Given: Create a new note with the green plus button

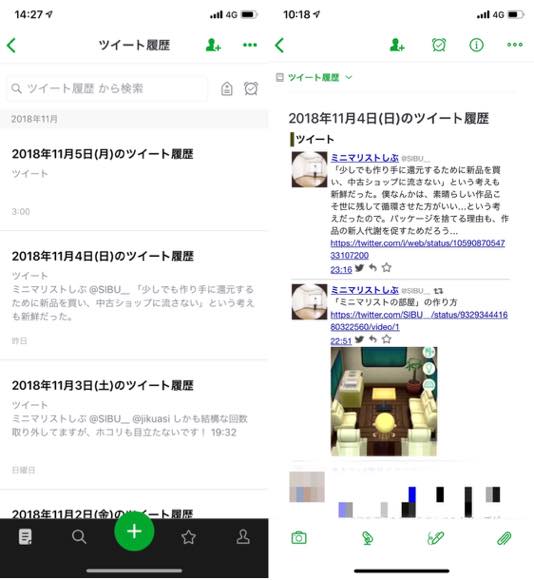Looking at the screenshot, I should click(x=134, y=532).
